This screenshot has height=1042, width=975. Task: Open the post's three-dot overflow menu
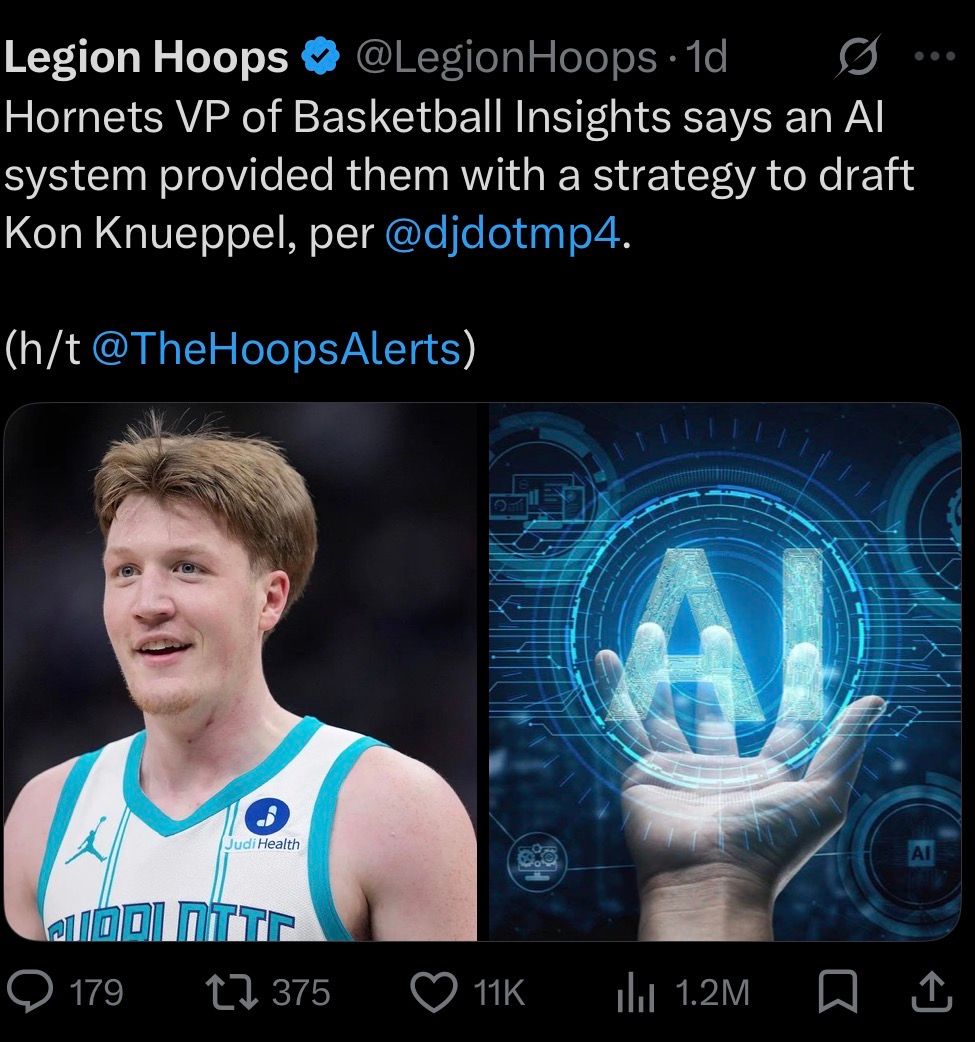935,58
